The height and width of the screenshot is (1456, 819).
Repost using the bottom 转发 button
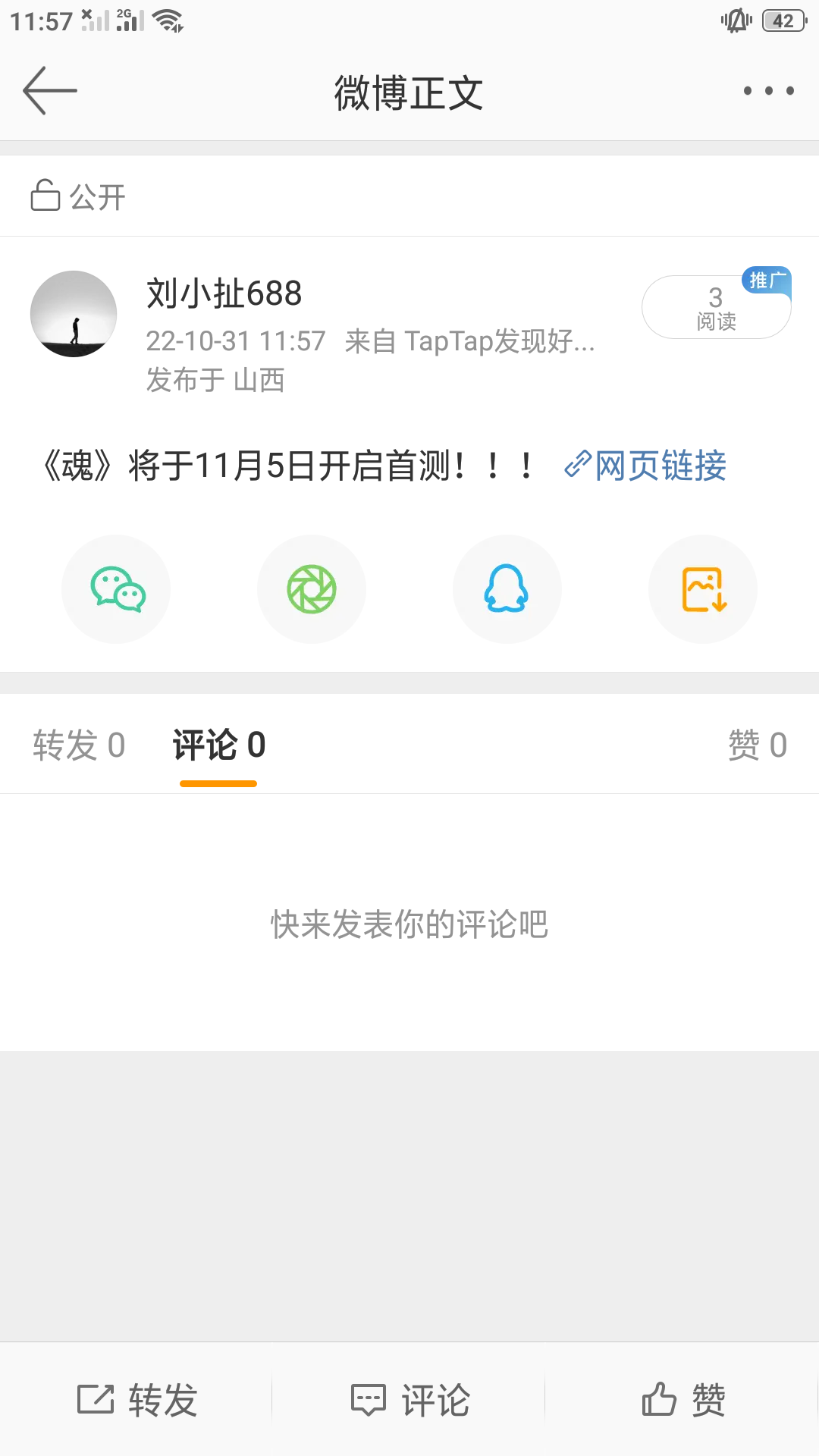click(x=137, y=1400)
